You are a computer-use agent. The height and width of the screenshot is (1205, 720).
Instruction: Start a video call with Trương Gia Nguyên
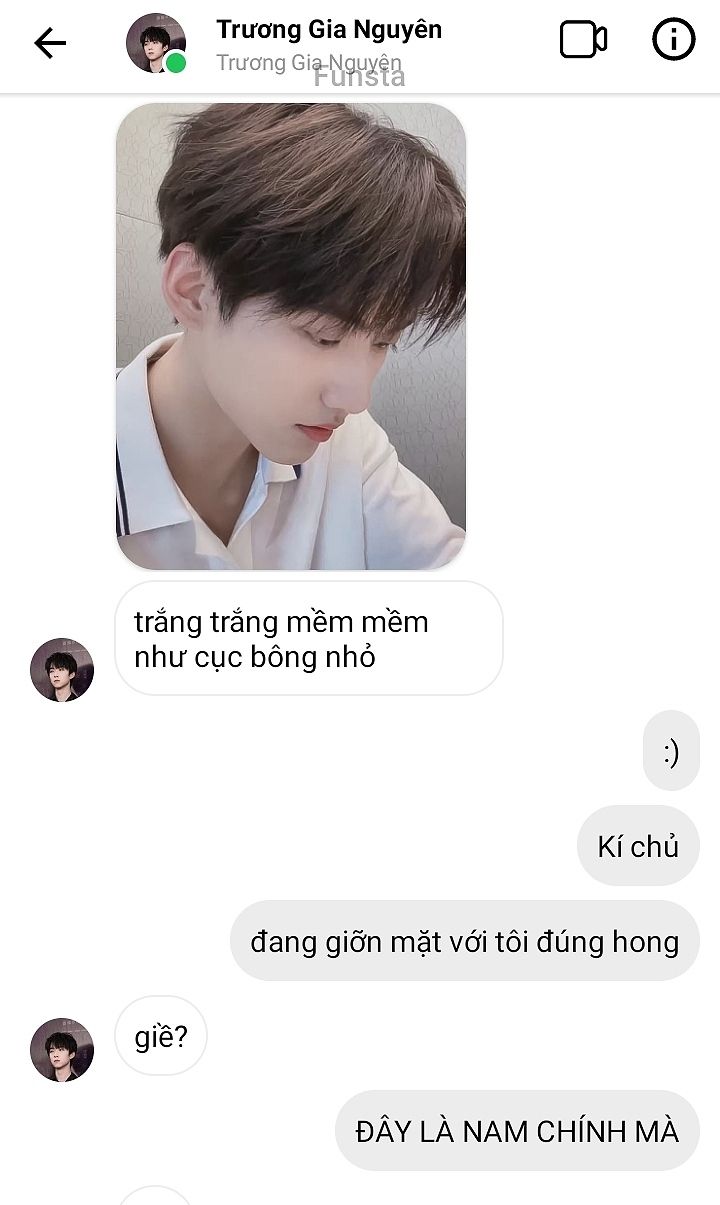(583, 40)
